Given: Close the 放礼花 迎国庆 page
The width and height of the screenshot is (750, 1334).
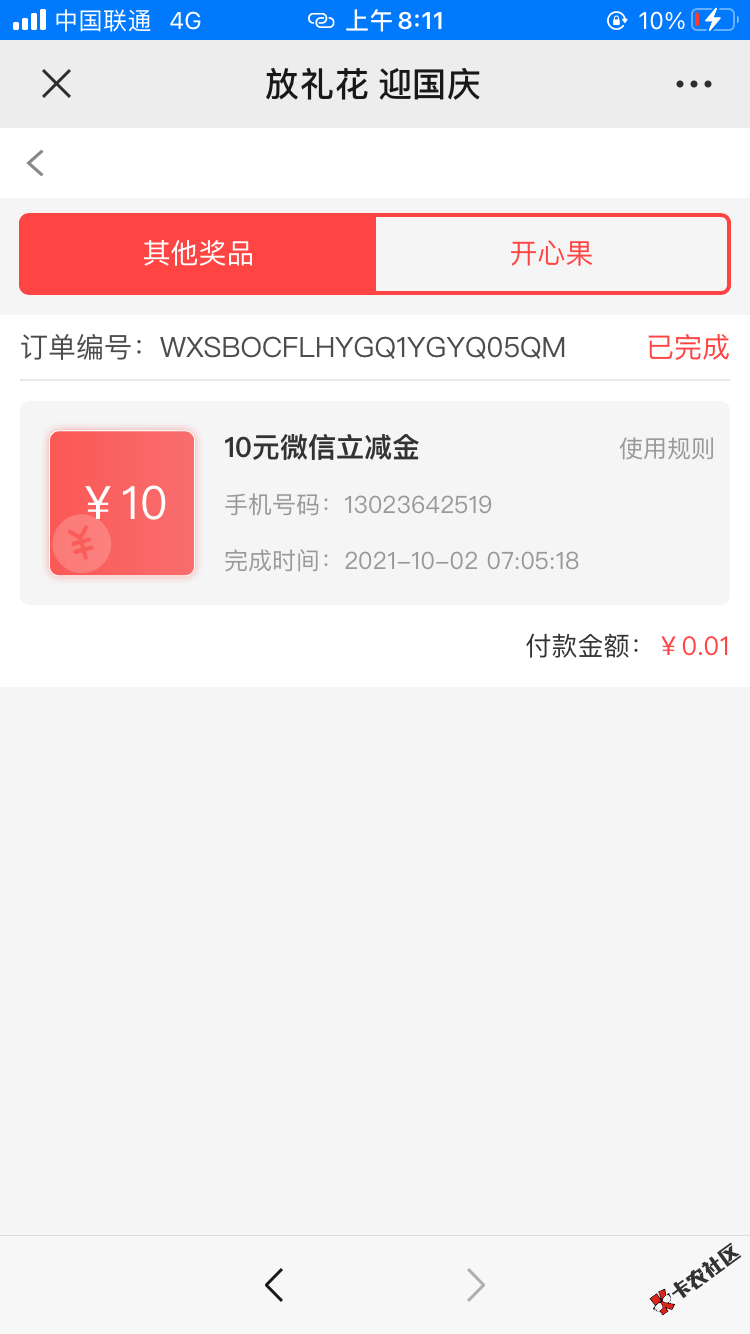Looking at the screenshot, I should point(56,84).
